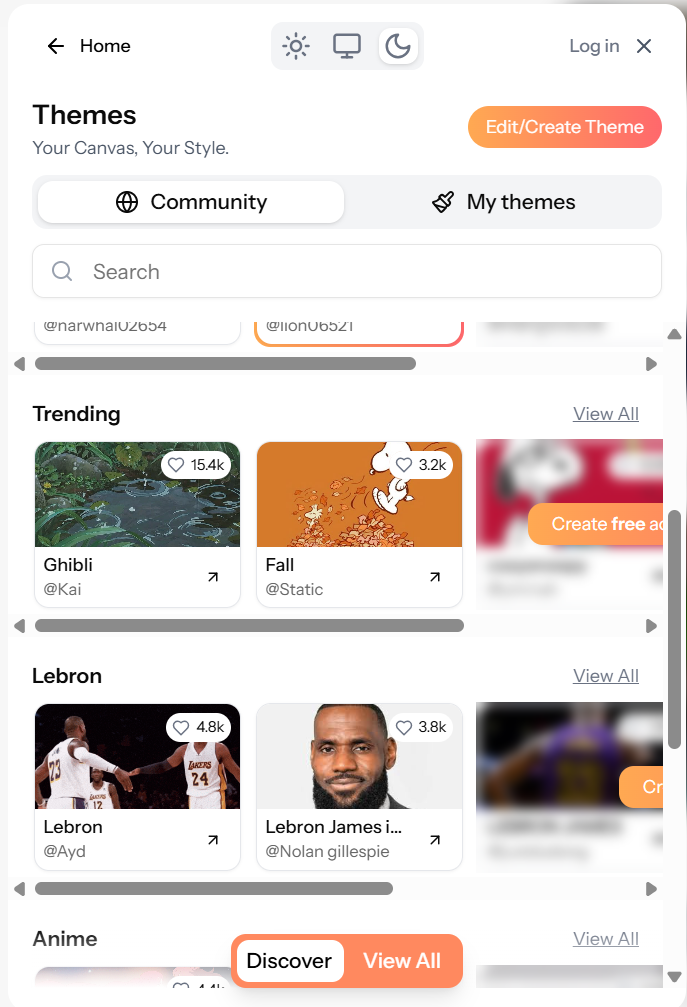Switch to light mode sun icon
This screenshot has width=687, height=1007.
point(296,46)
